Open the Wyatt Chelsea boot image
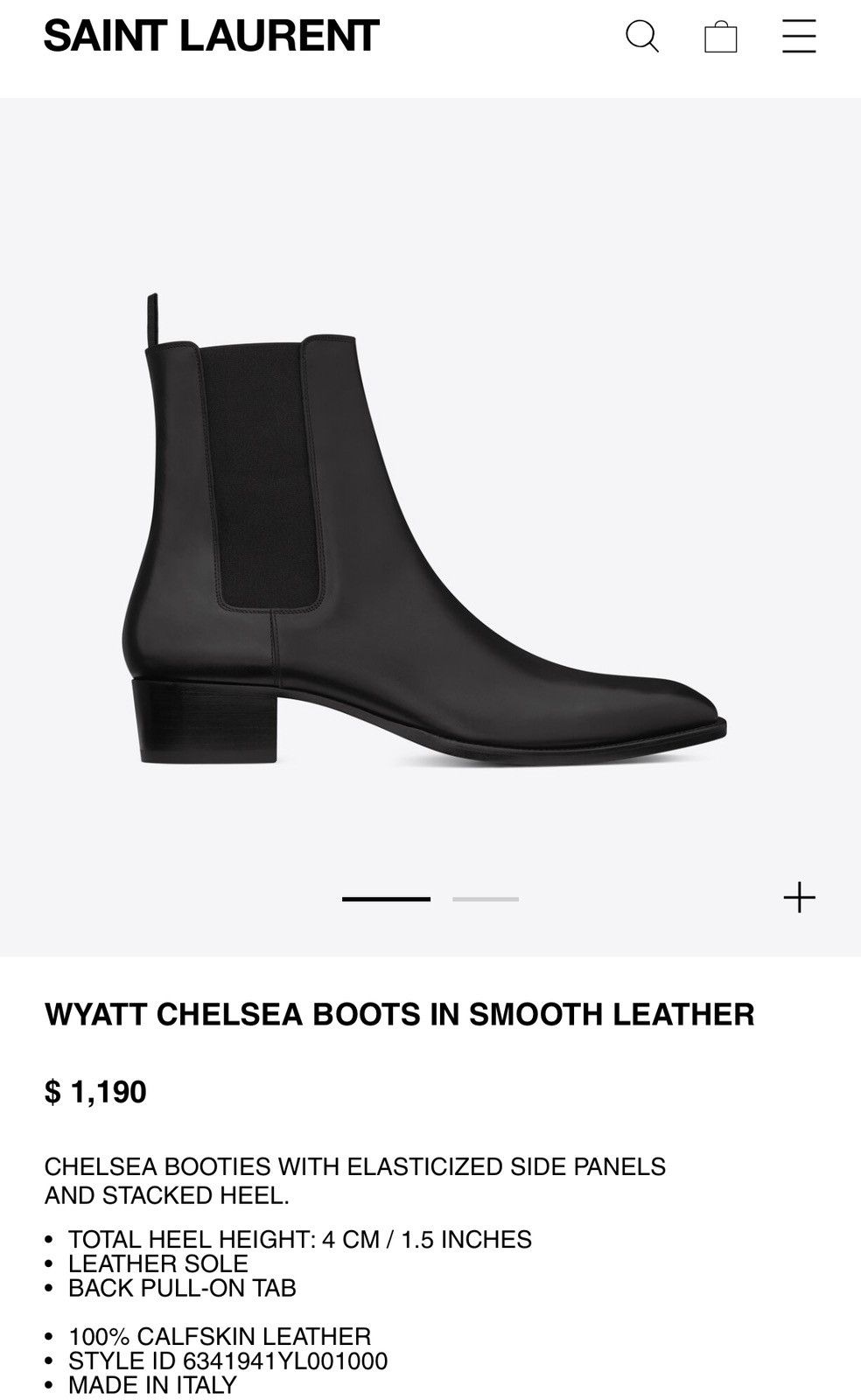Screen dimensions: 861x1400 coord(435,530)
